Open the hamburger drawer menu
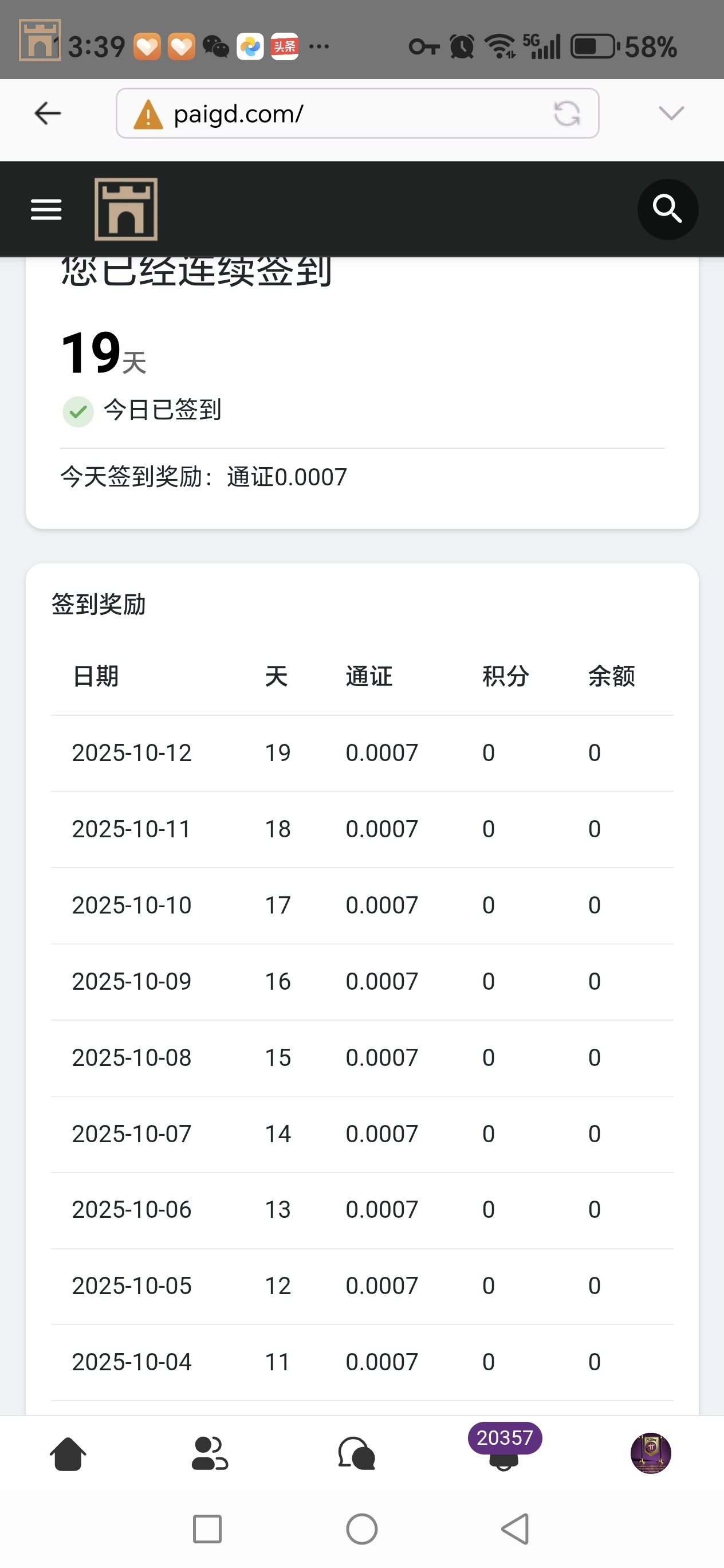 pos(46,209)
